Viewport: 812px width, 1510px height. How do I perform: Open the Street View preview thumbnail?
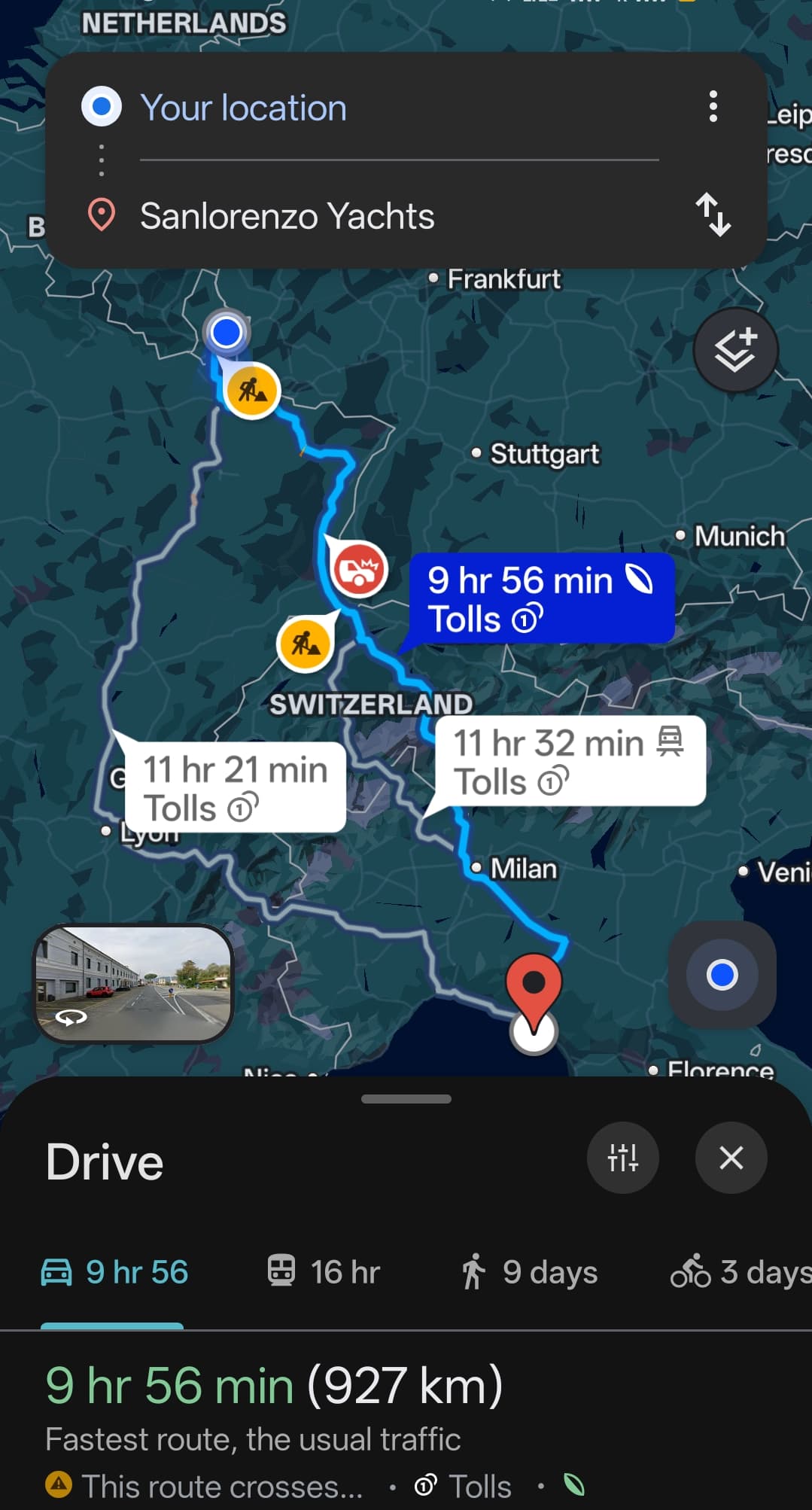click(x=134, y=982)
